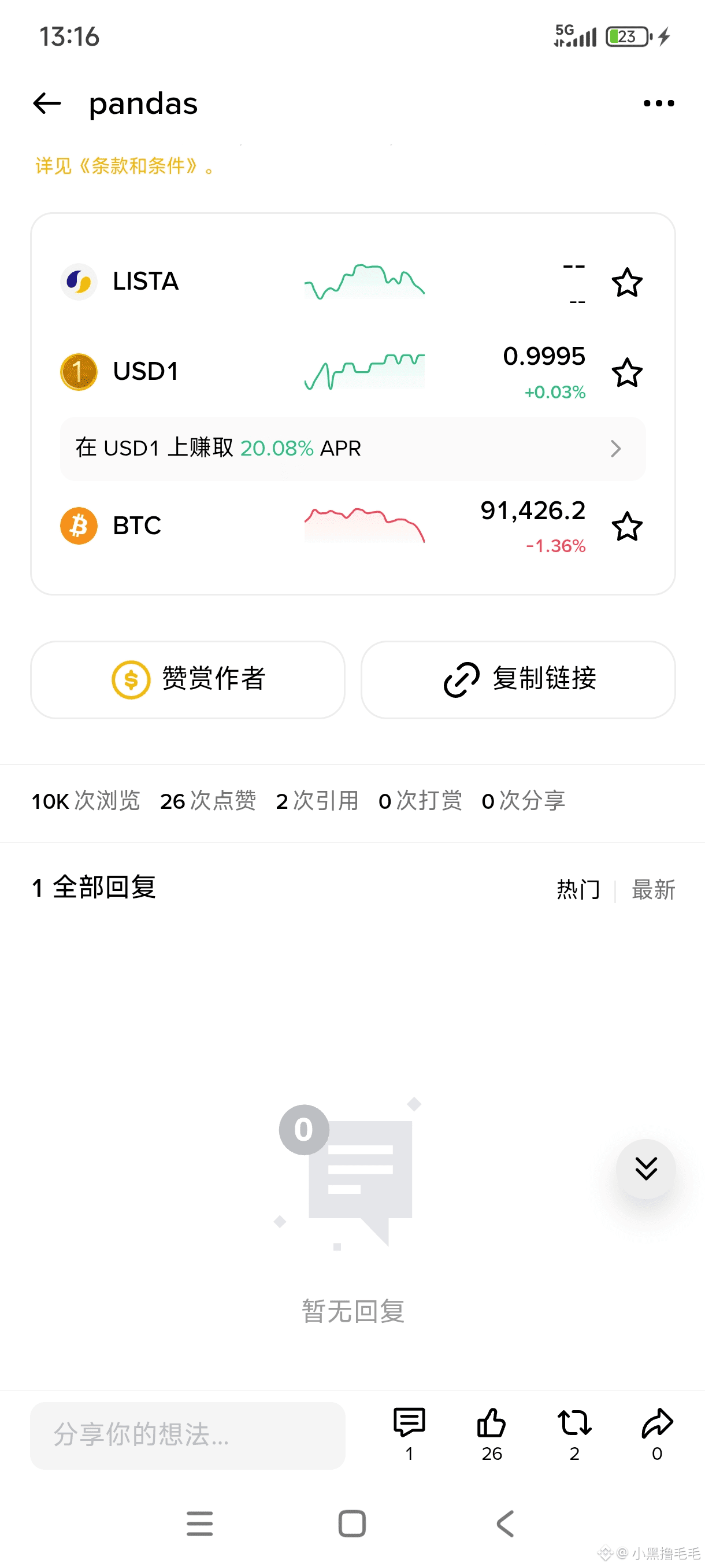Star BTC as a favorite
Viewport: 705px width, 1568px height.
pyautogui.click(x=626, y=527)
